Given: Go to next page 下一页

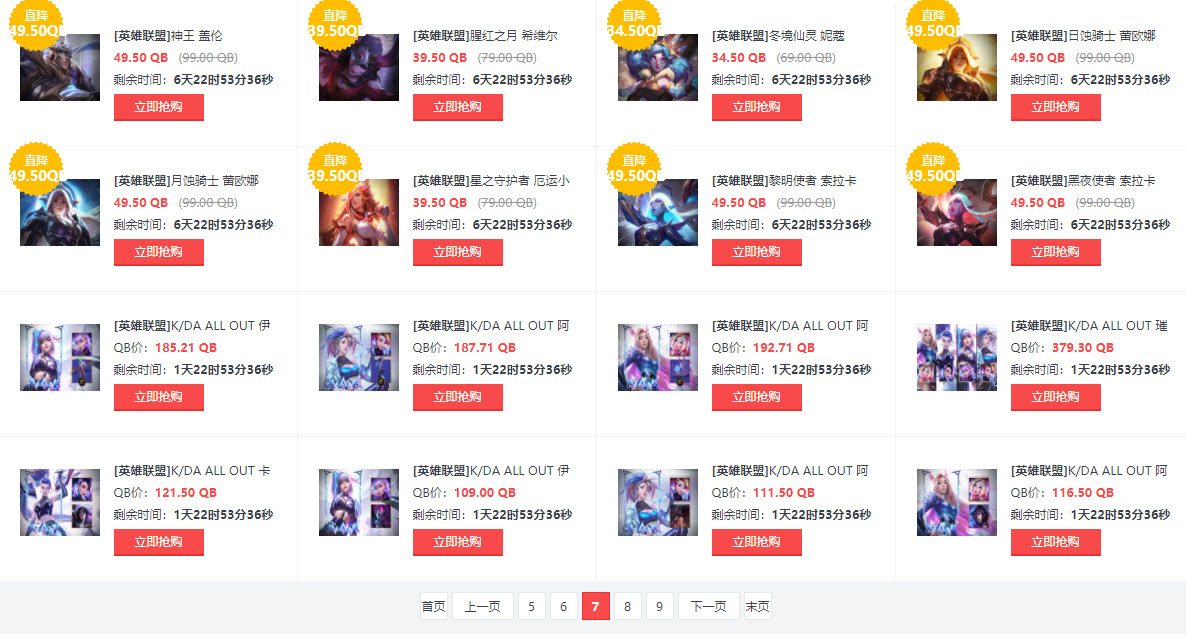Looking at the screenshot, I should (x=708, y=606).
